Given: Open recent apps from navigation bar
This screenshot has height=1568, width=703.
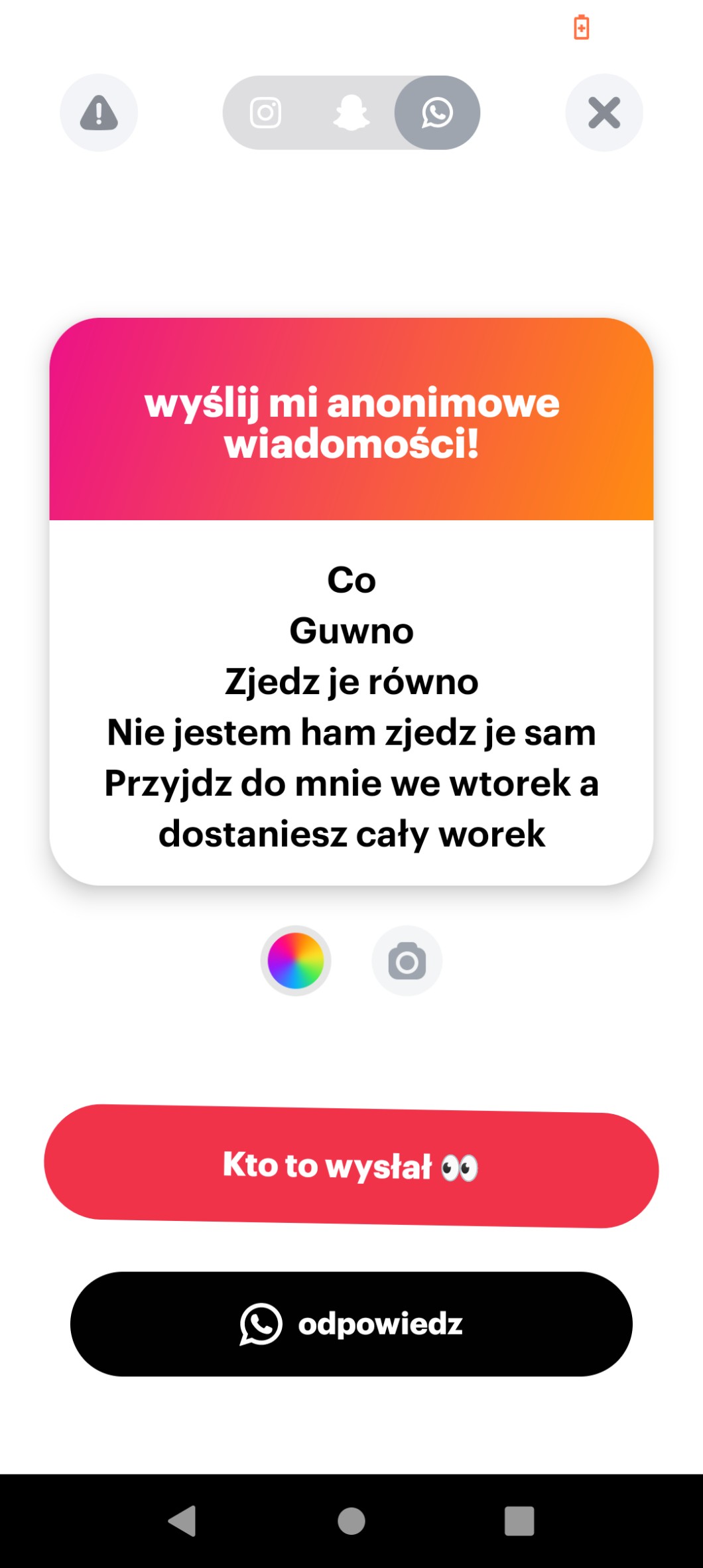Looking at the screenshot, I should tap(519, 1521).
